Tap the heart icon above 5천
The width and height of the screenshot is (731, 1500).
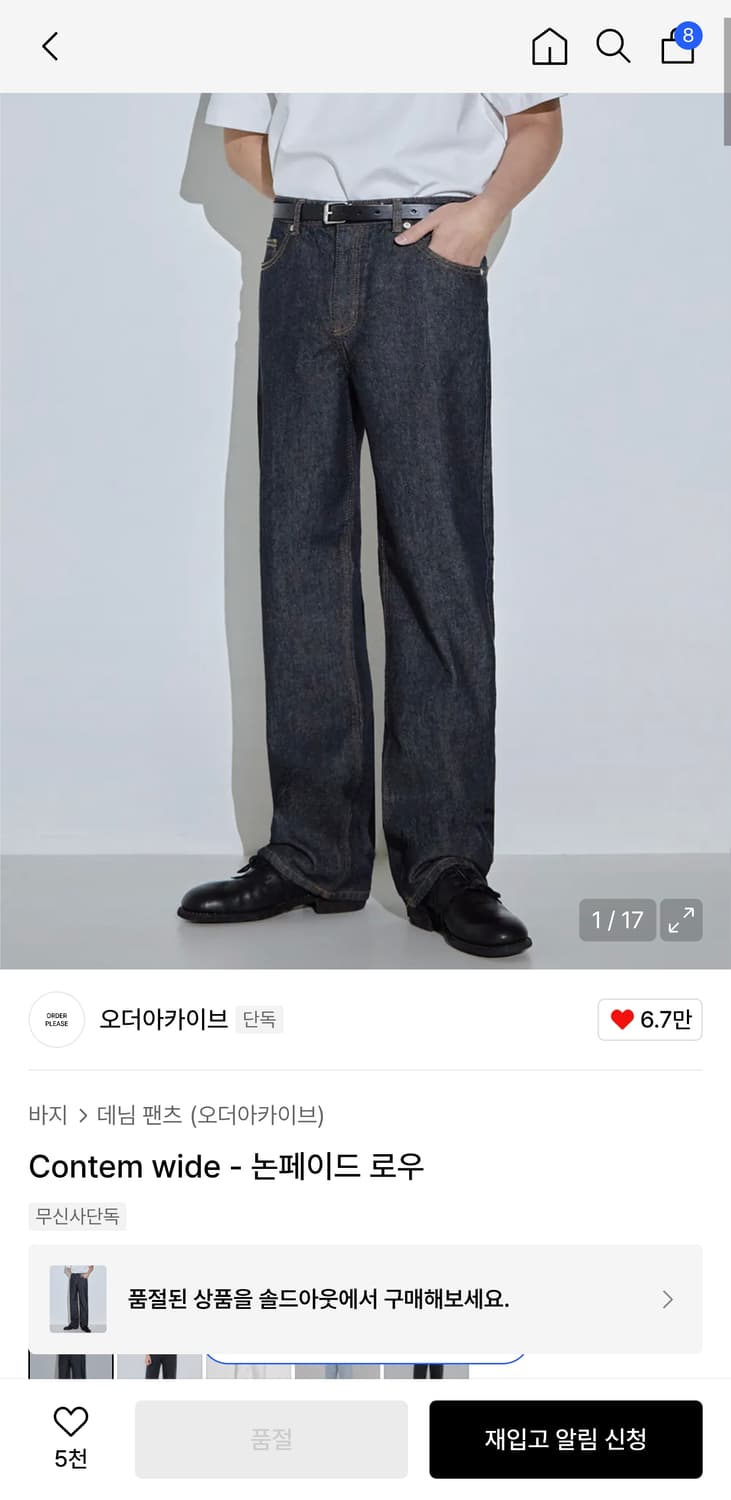click(69, 1420)
